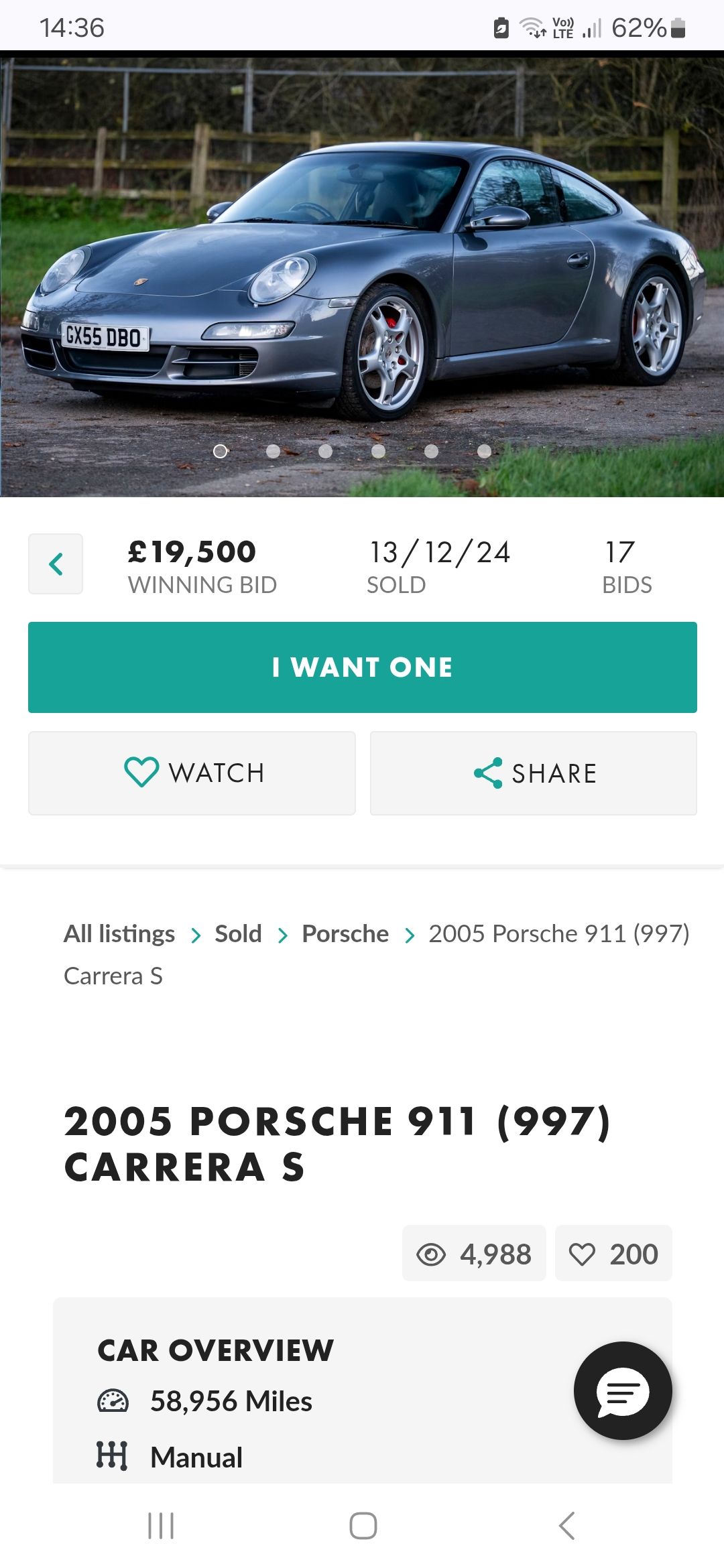The height and width of the screenshot is (1568, 724).
Task: Add this Porsche to your watch list
Action: click(x=192, y=773)
